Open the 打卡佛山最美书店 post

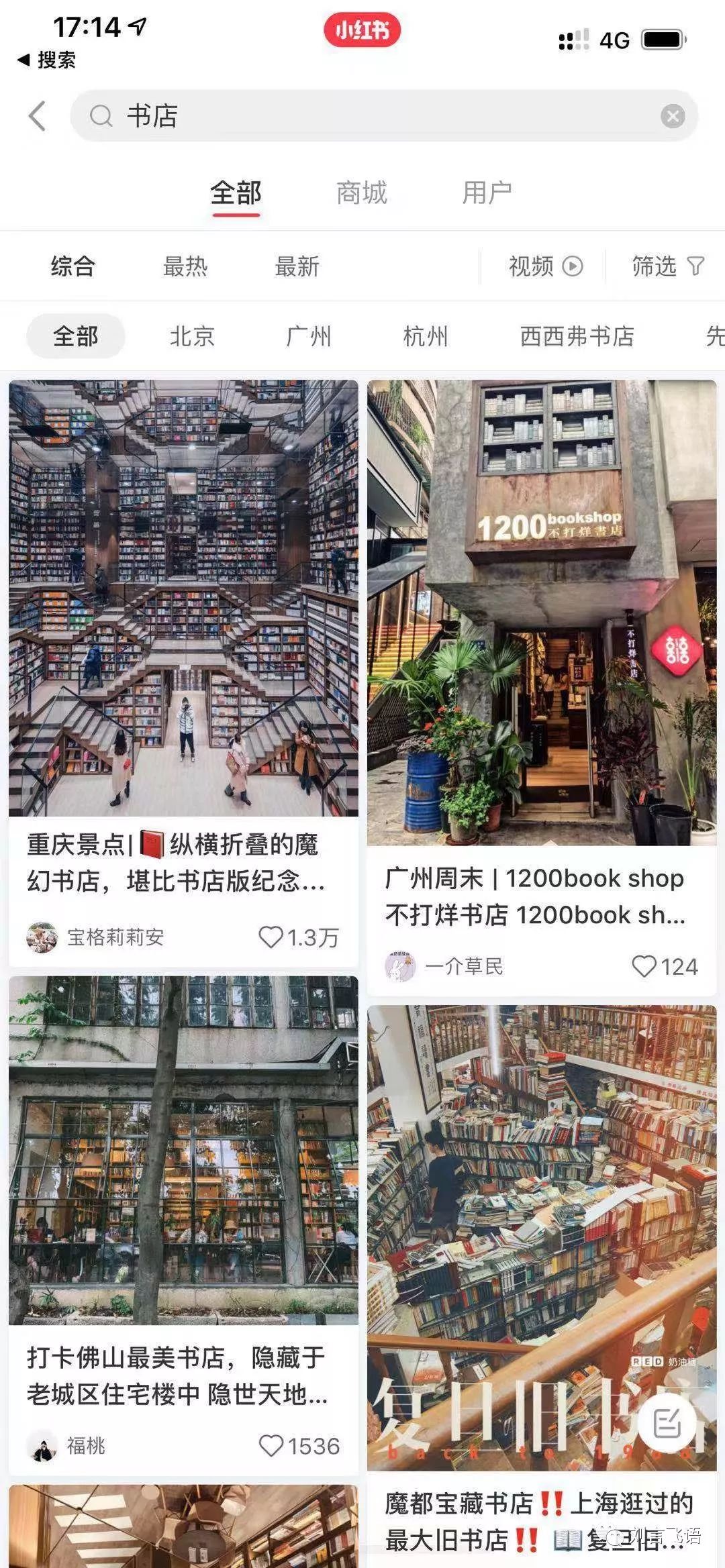[x=183, y=1225]
